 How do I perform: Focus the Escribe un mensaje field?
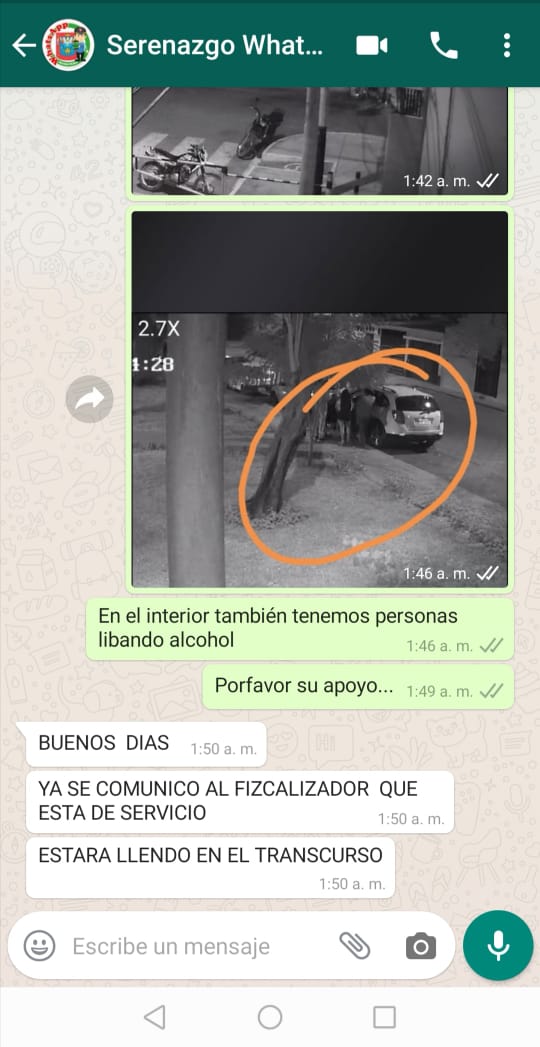click(x=198, y=946)
